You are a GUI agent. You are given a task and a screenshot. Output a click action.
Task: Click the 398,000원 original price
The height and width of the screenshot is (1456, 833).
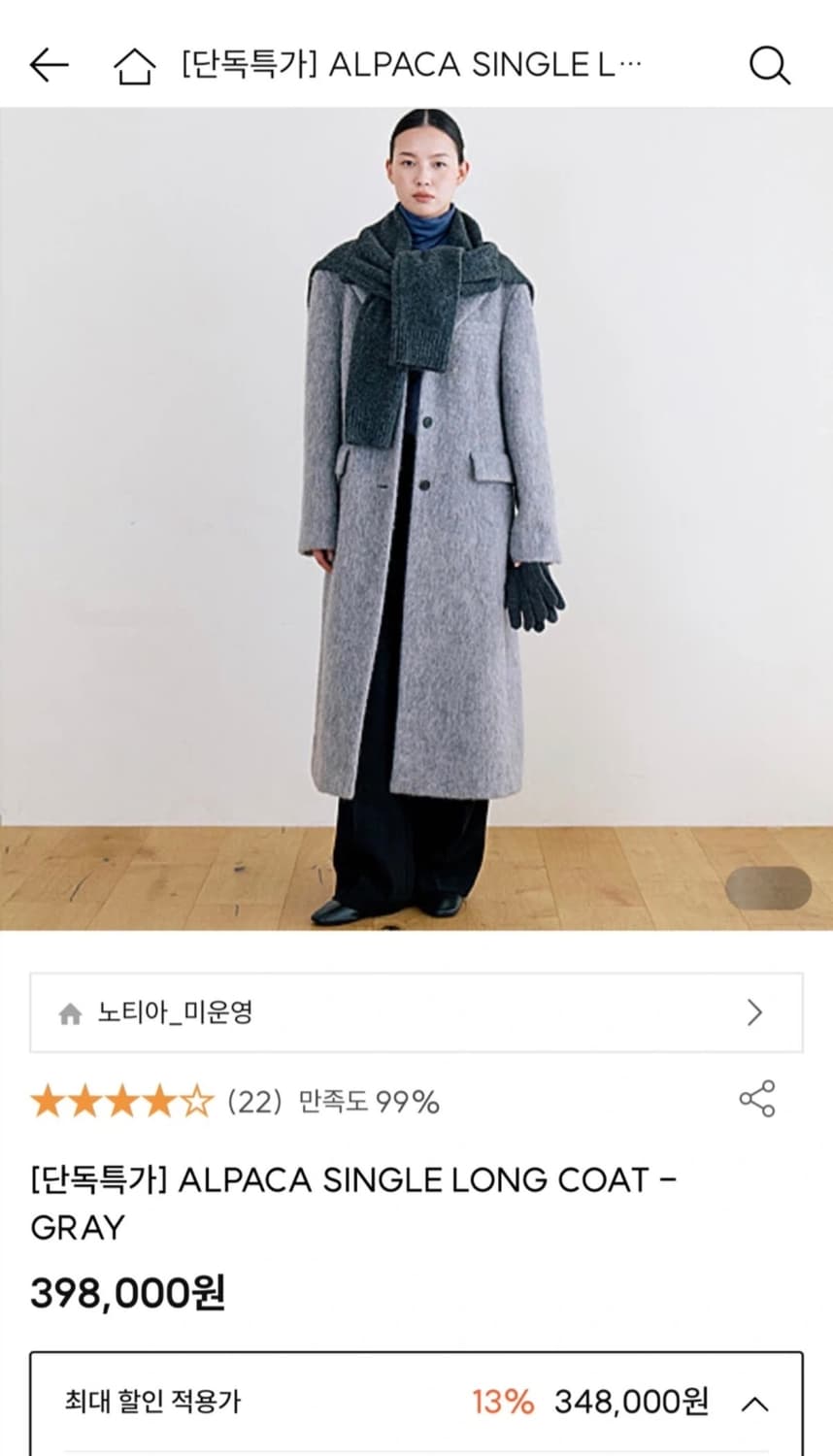126,1293
